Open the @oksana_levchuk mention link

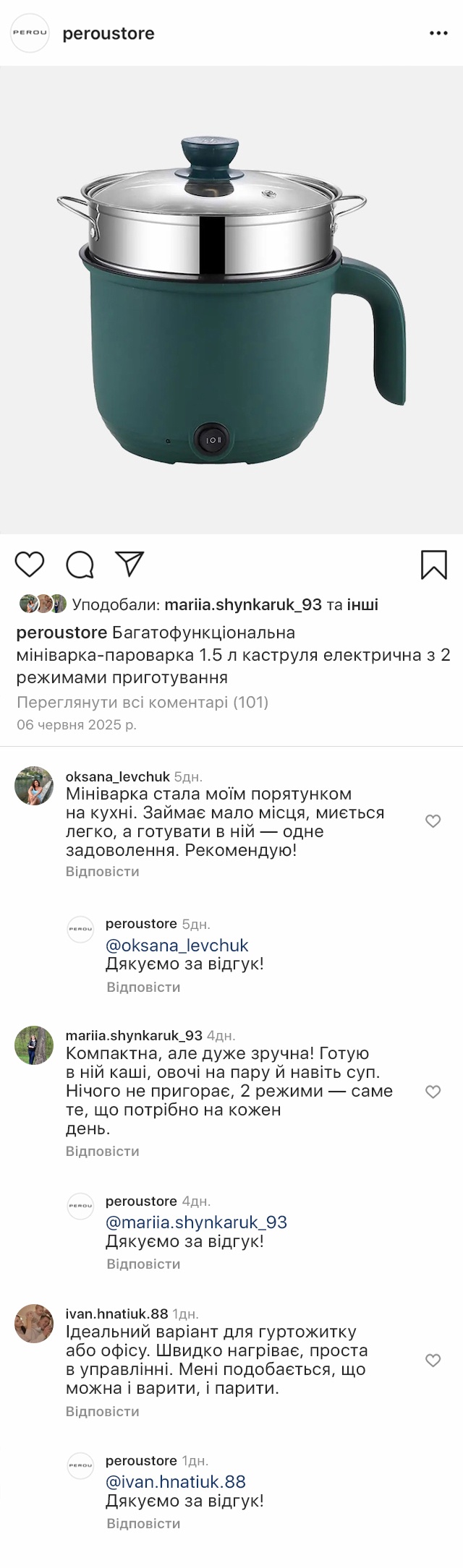177,946
